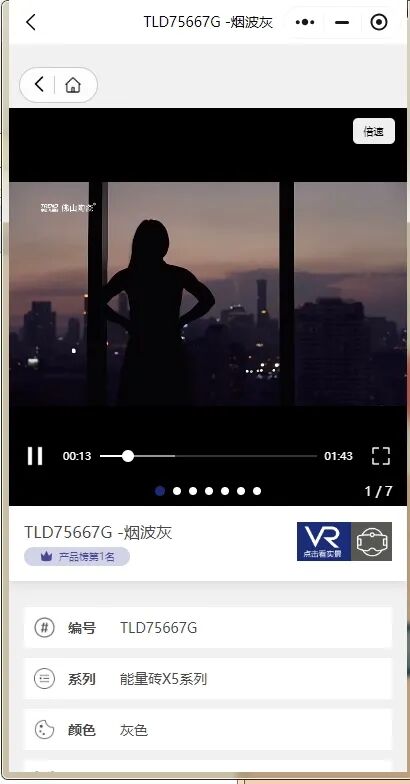Go to the home page via house icon
410x784 pixels.
[x=73, y=84]
